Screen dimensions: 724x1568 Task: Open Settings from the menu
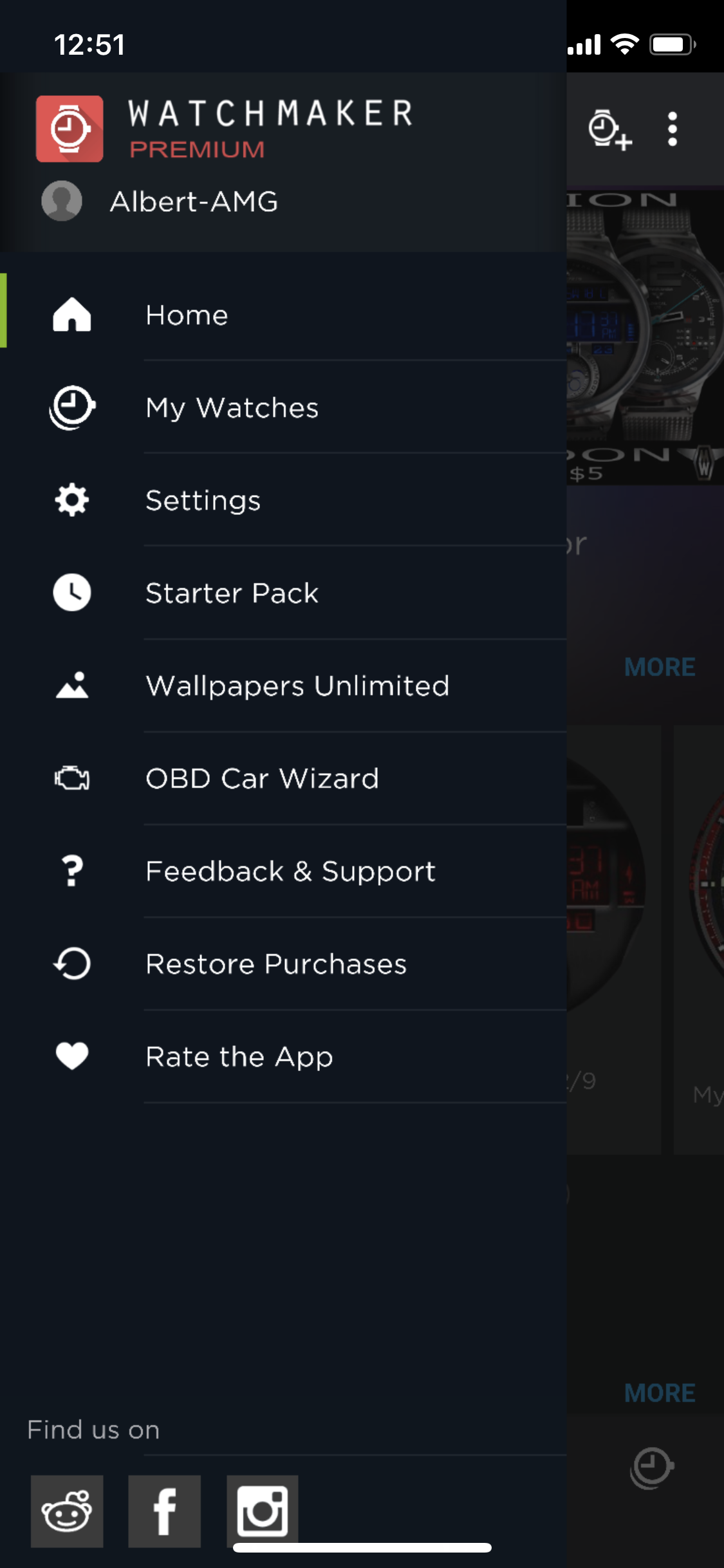point(203,500)
